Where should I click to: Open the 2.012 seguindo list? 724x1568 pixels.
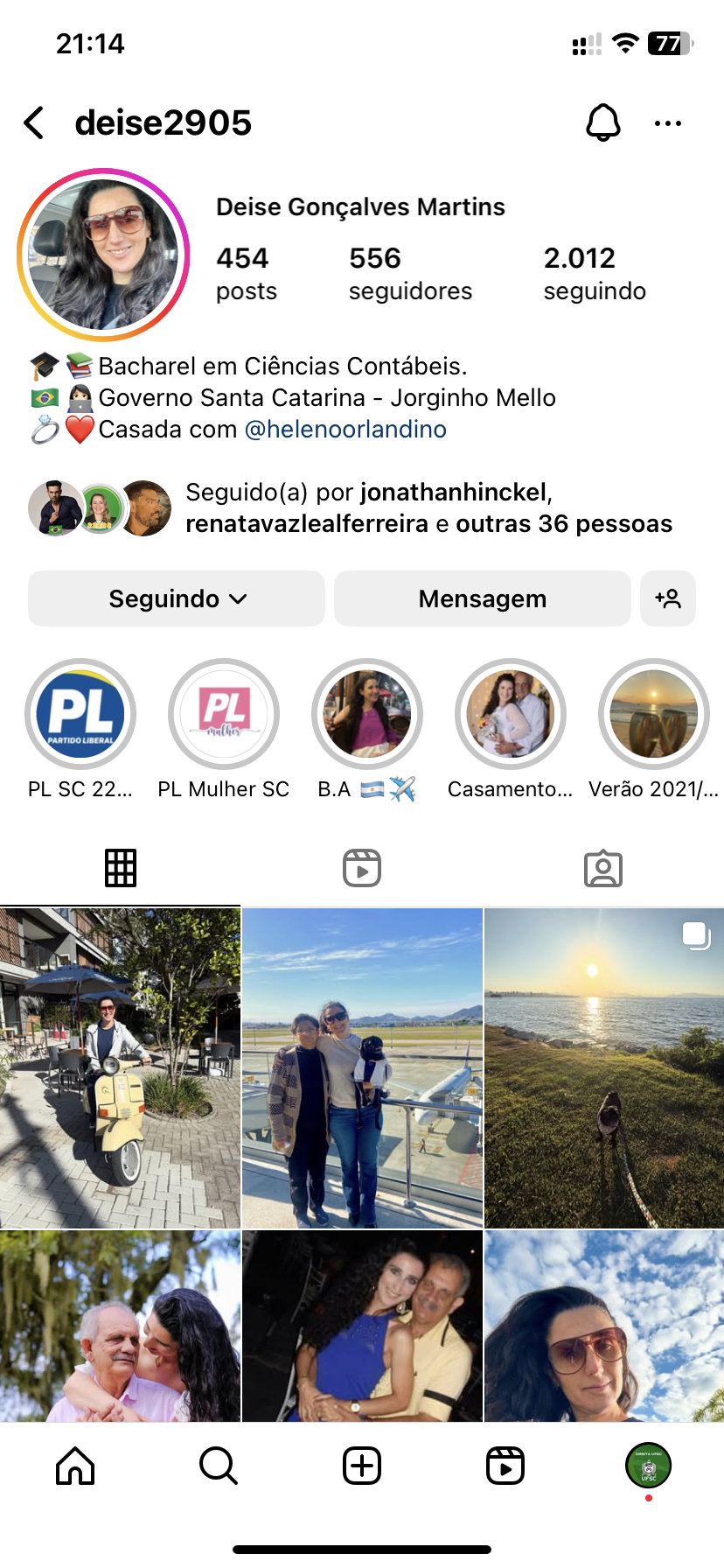595,273
